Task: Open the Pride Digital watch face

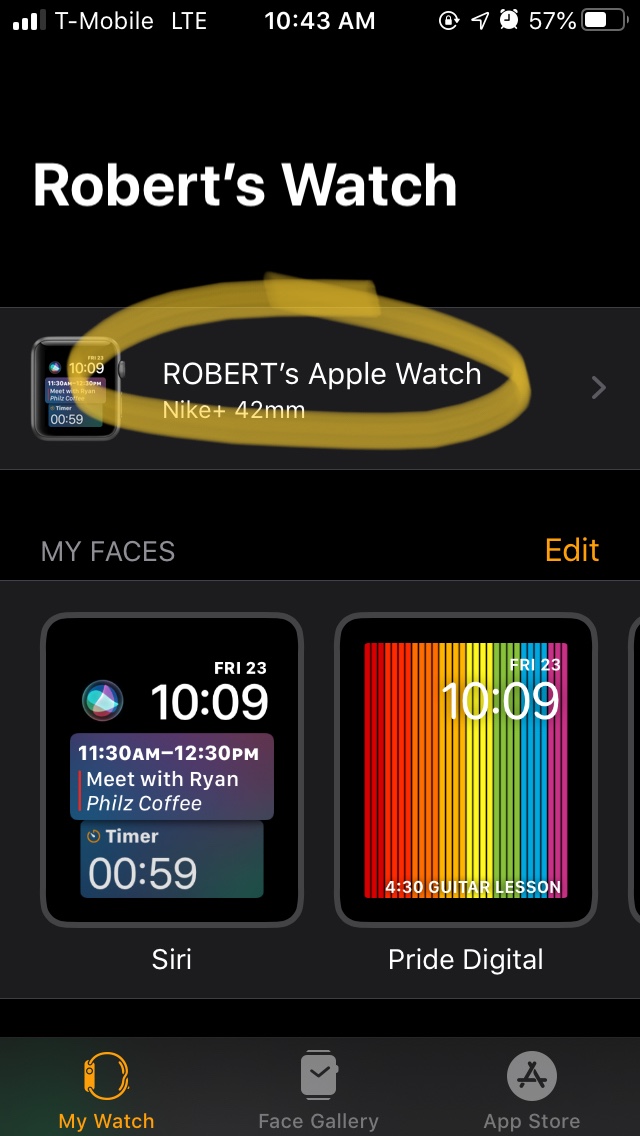Action: (x=465, y=771)
